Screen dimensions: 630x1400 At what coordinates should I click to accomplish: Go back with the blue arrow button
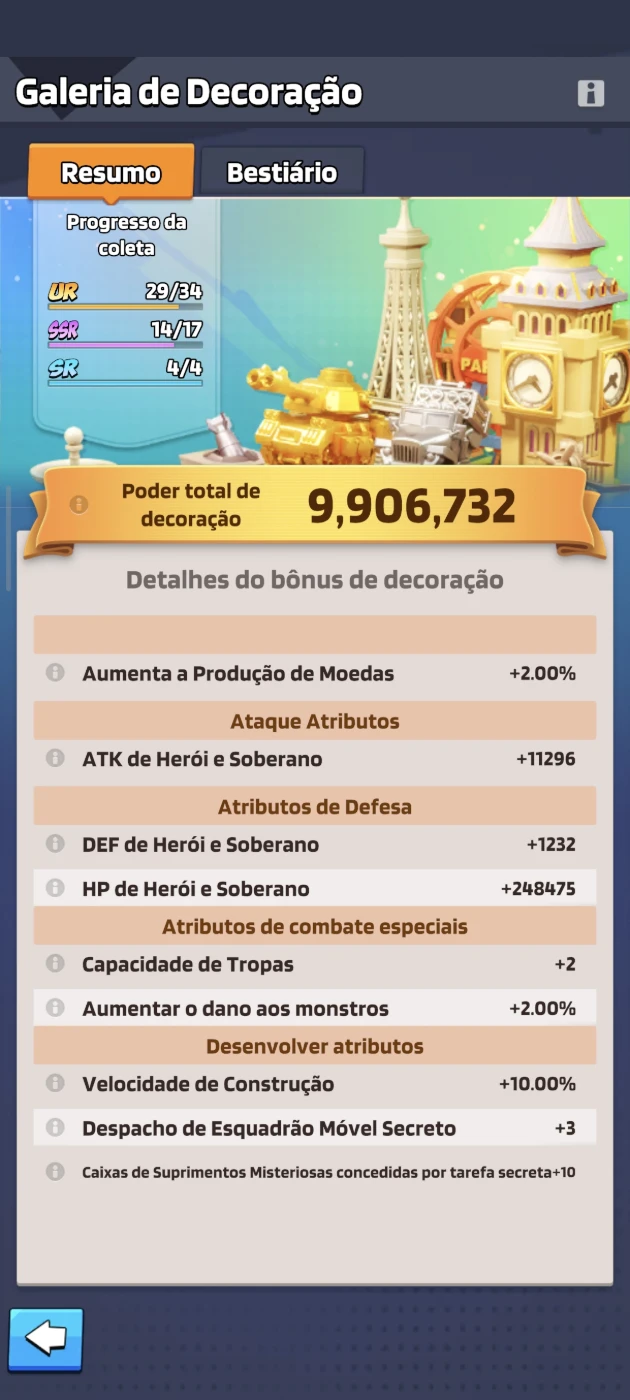46,1339
